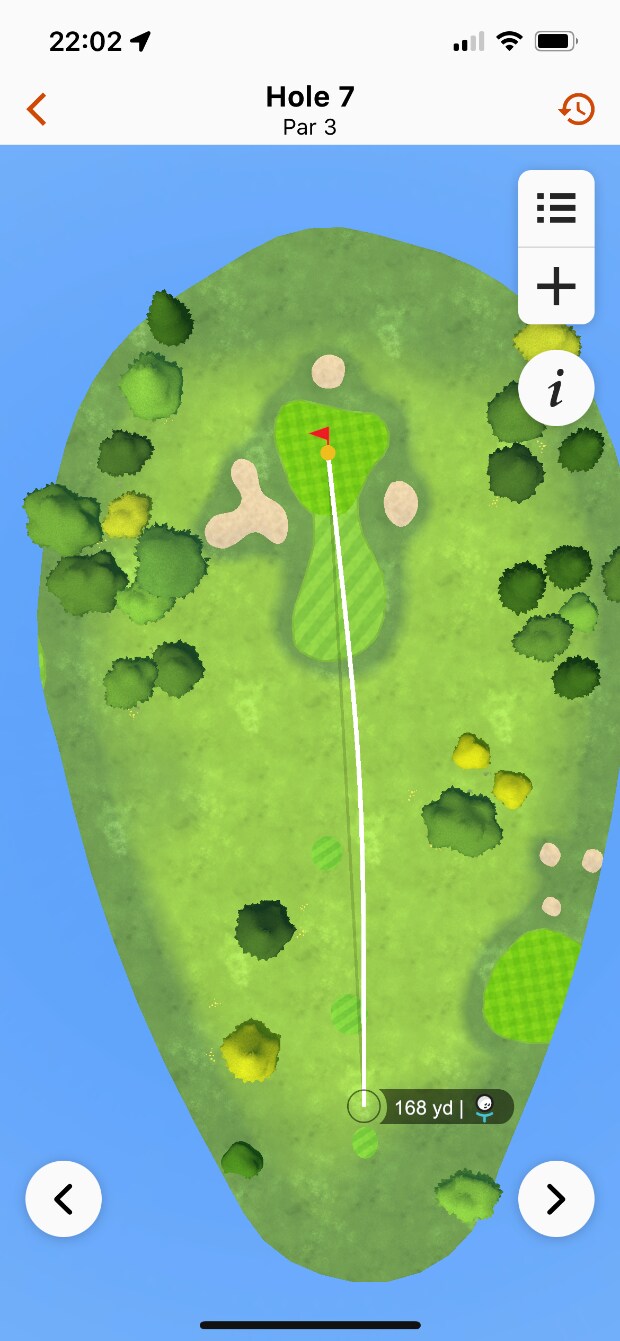Tap the plus button
The image size is (620, 1341).
tap(556, 287)
